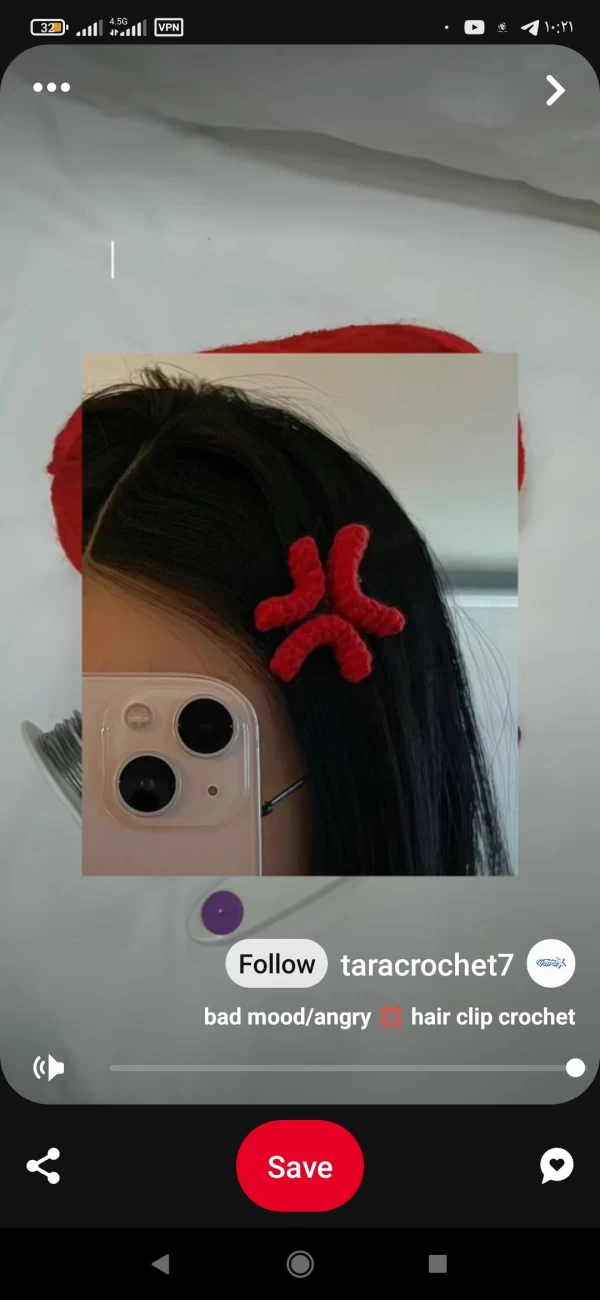Tap the video progress bar
The image size is (600, 1300).
pyautogui.click(x=340, y=1068)
